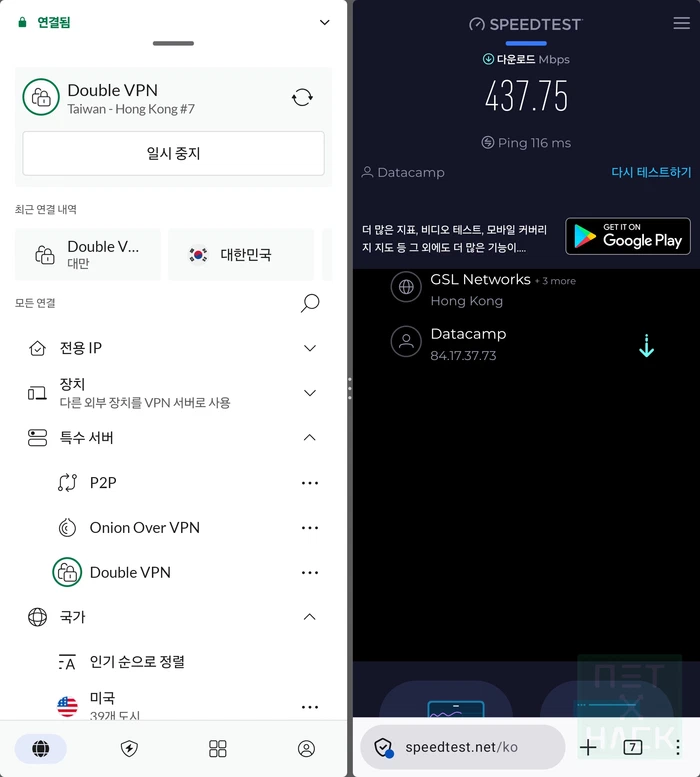Open browser address bar speedtest.net/ko

click(x=462, y=747)
